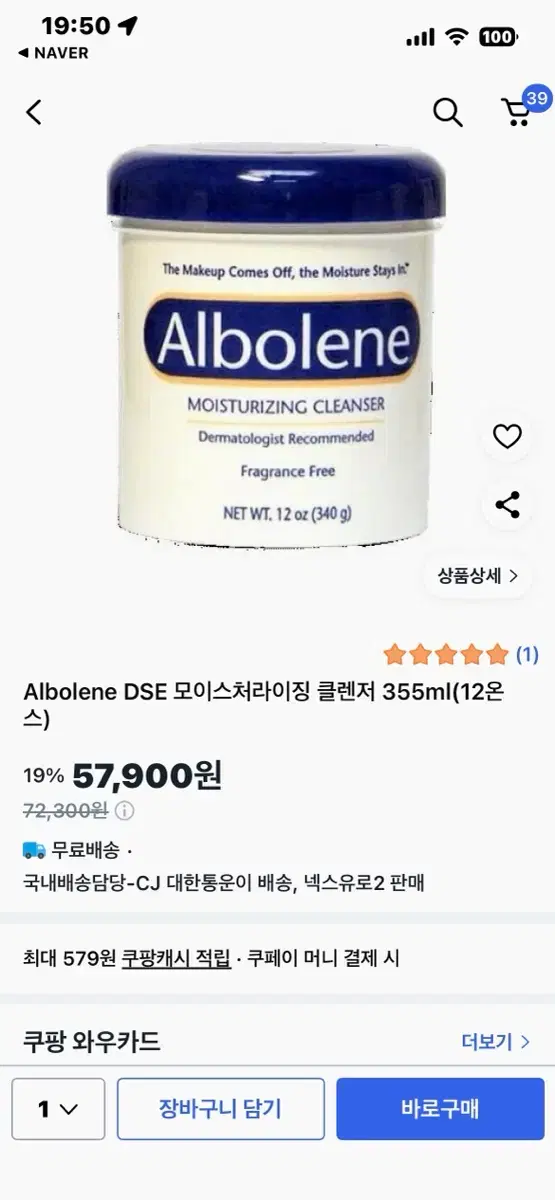This screenshot has width=555, height=1200.
Task: Return to NAVER app via status bar link
Action: coord(53,53)
